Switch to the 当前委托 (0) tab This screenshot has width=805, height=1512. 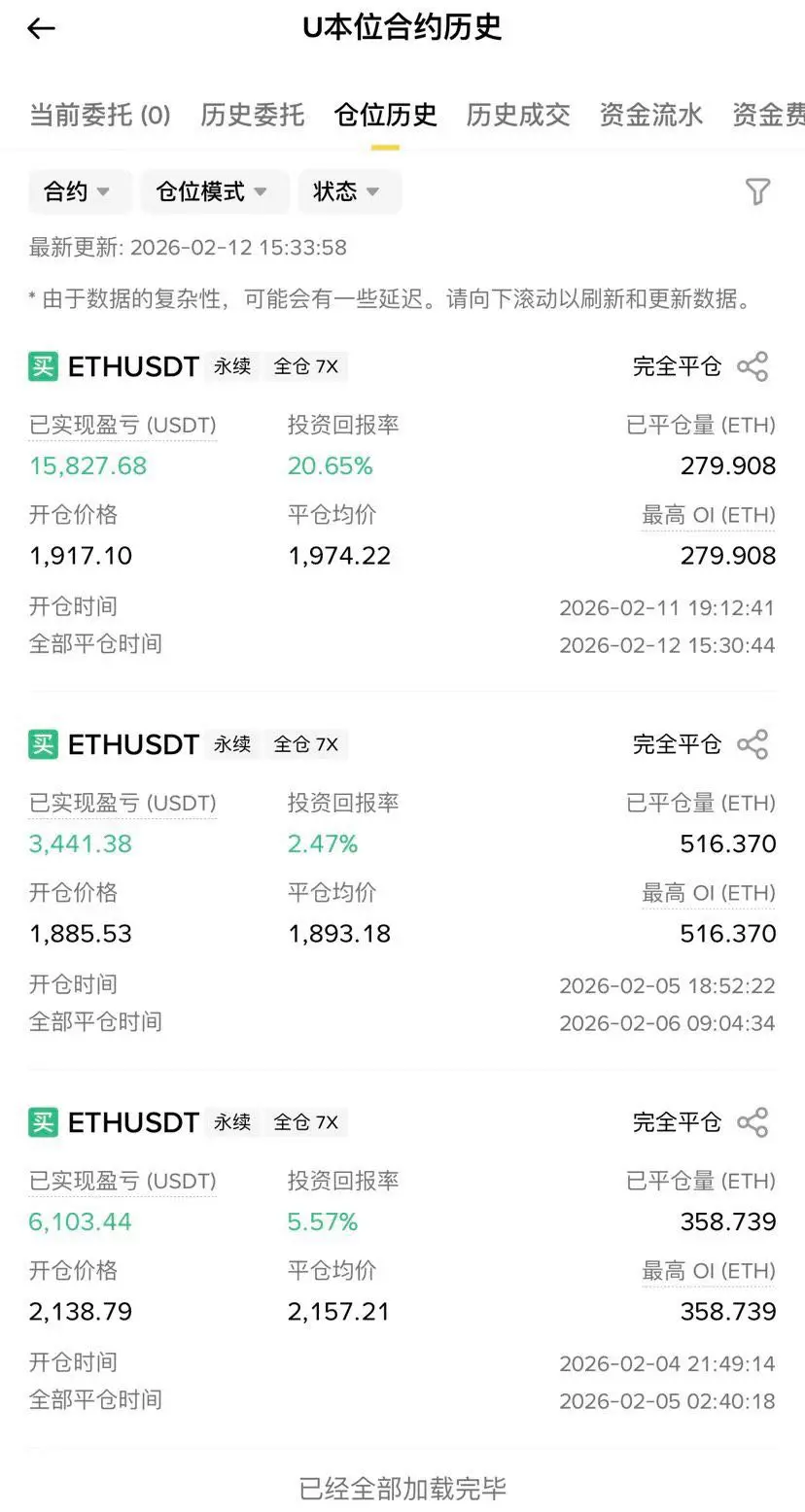100,115
